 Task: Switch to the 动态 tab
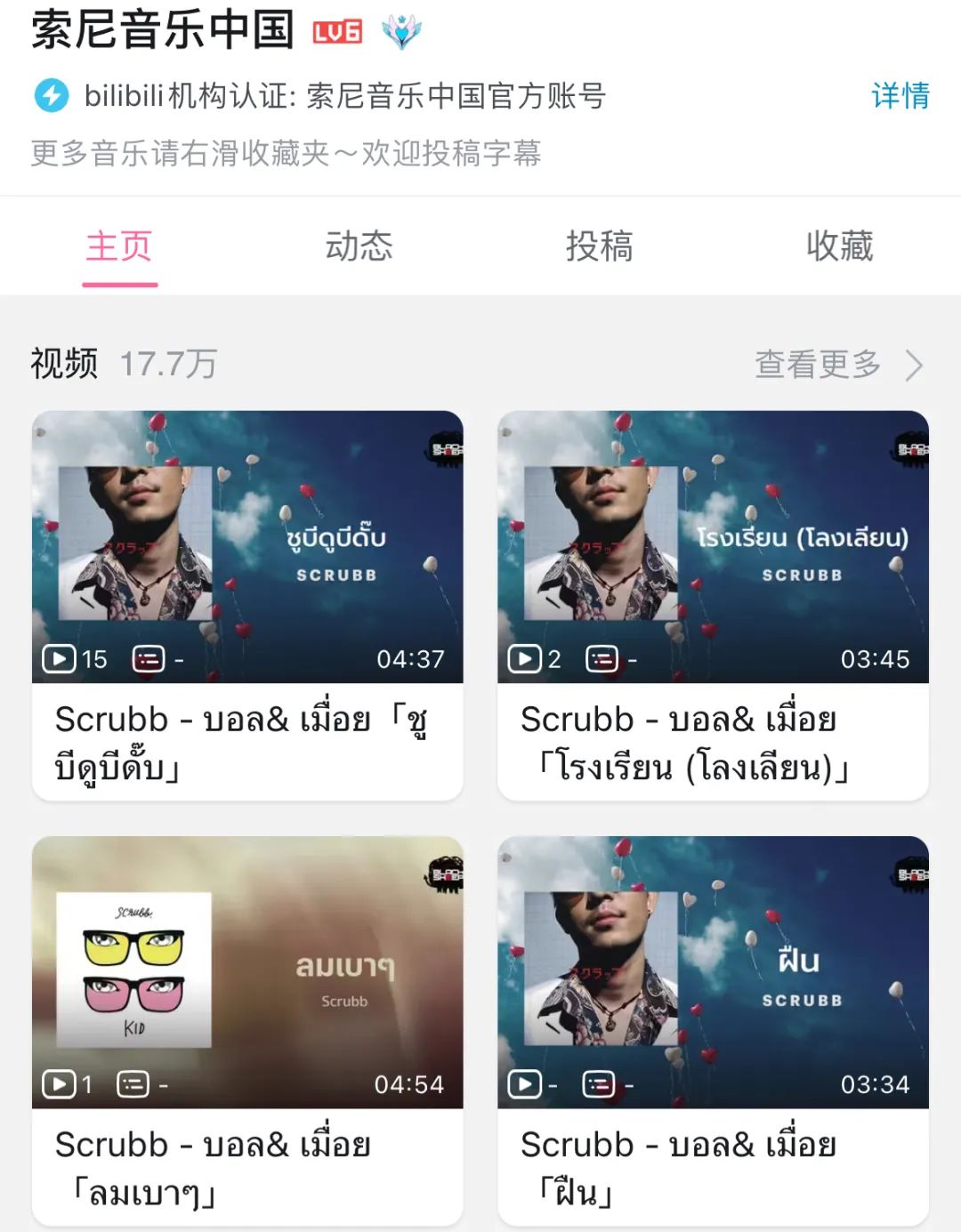point(359,246)
